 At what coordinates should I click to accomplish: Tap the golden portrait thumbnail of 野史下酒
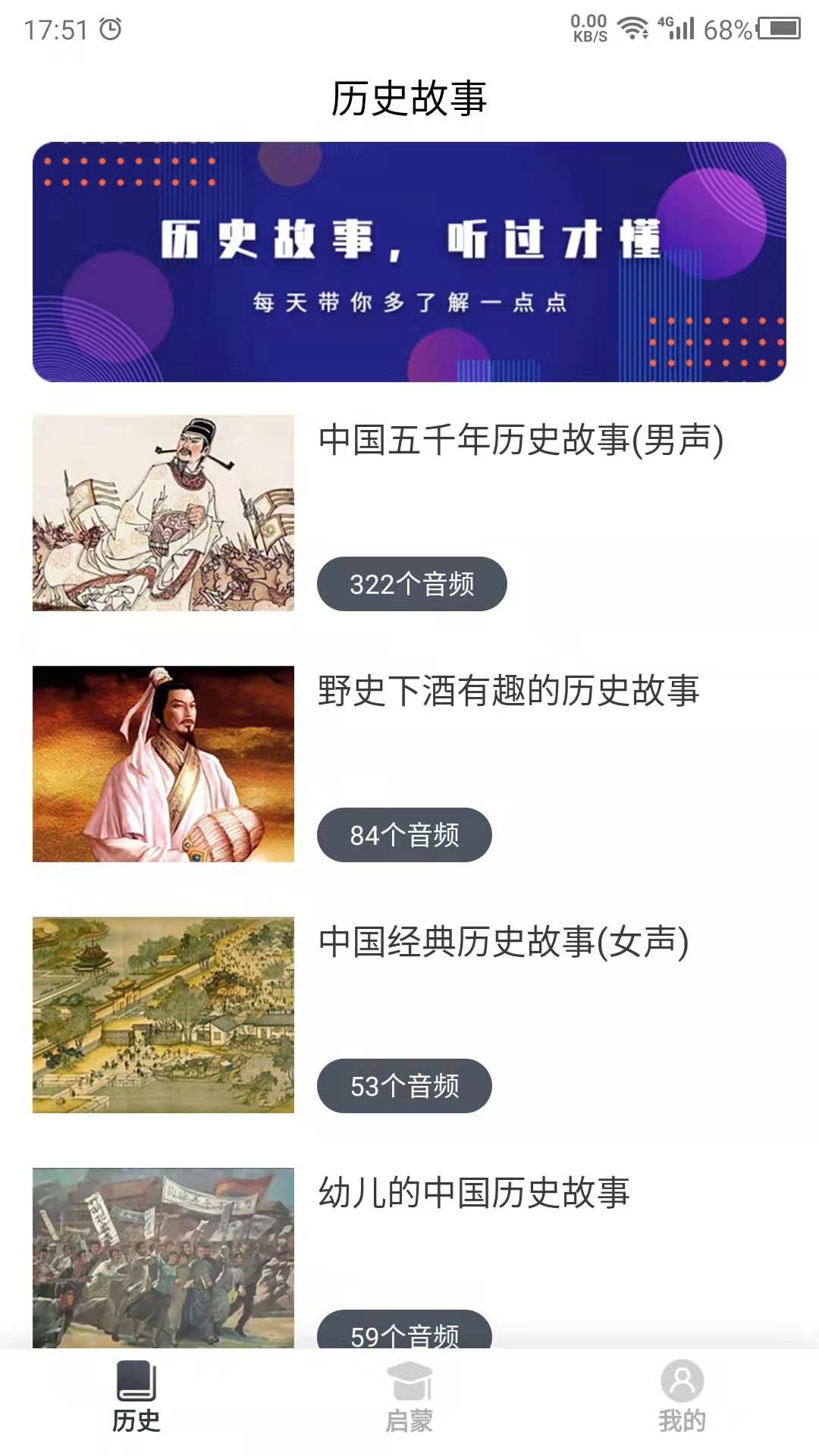pos(164,764)
